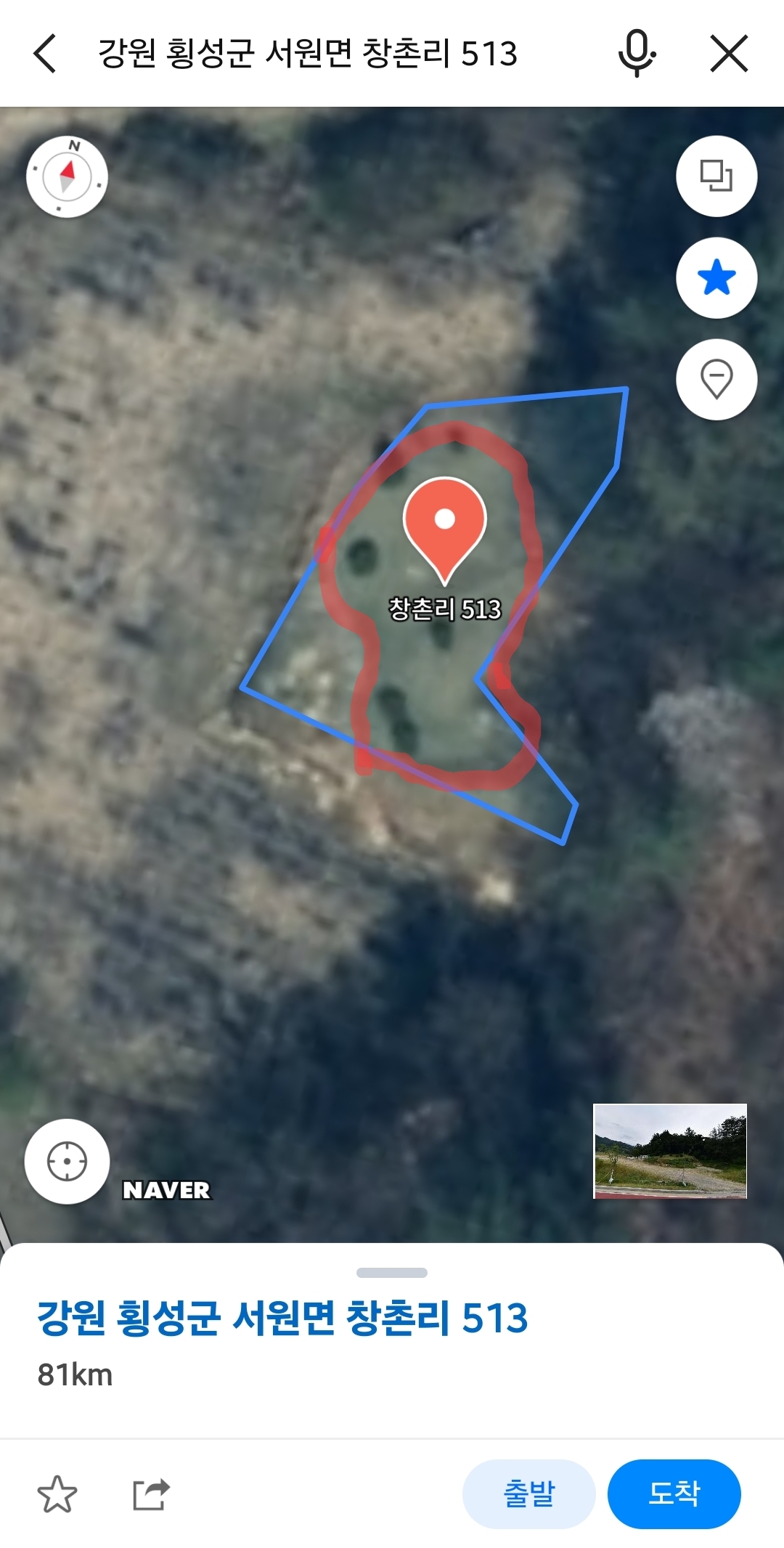Center the map on my location

(x=67, y=1161)
